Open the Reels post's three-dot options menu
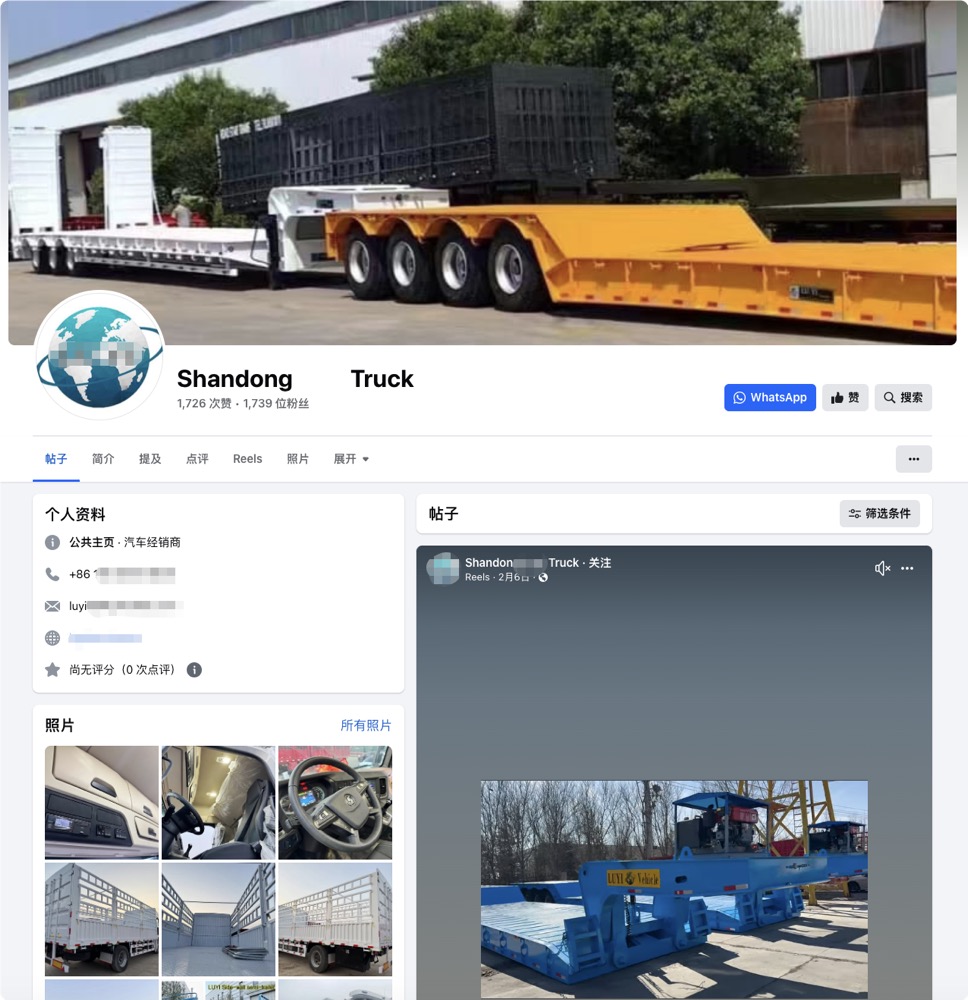The height and width of the screenshot is (1000, 968). click(907, 568)
